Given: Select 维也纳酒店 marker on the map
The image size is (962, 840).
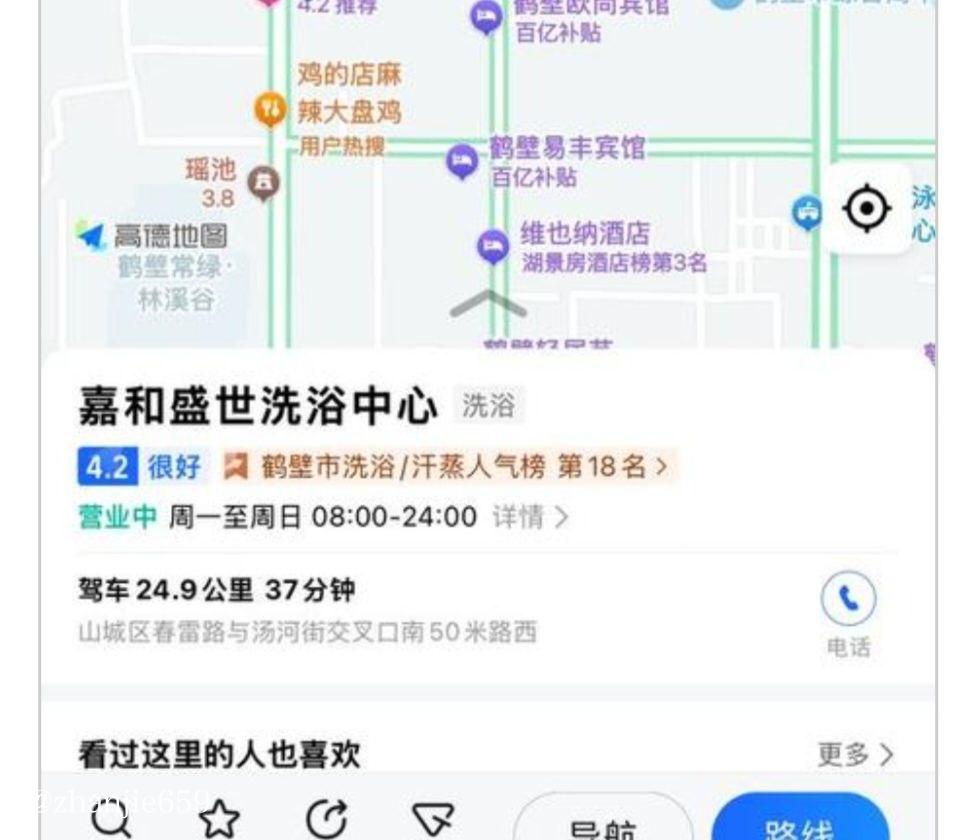Looking at the screenshot, I should click(492, 245).
